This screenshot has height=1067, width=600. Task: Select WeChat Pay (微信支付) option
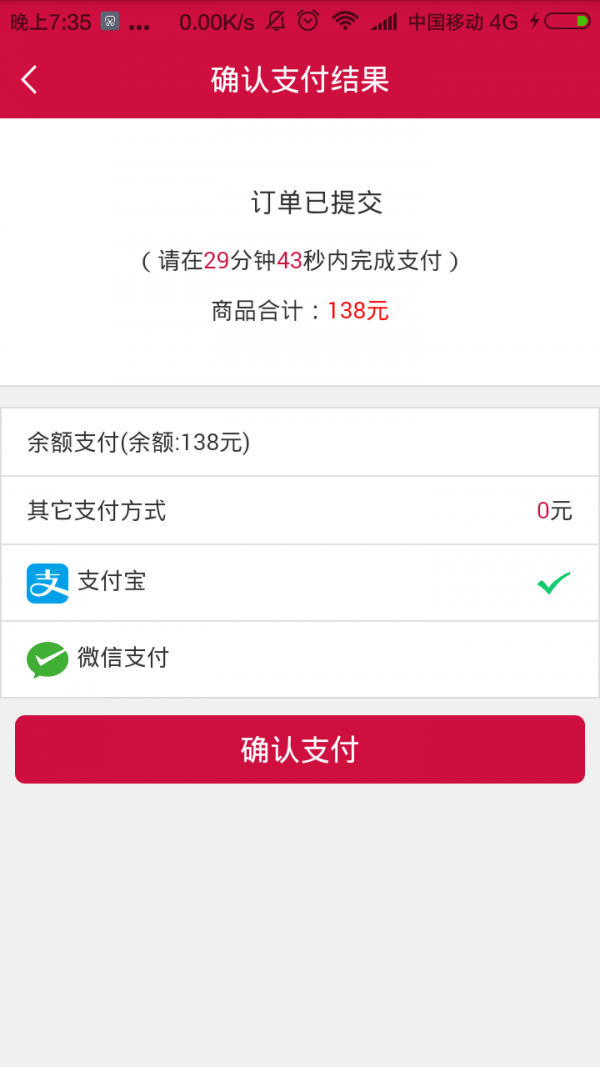(x=299, y=659)
